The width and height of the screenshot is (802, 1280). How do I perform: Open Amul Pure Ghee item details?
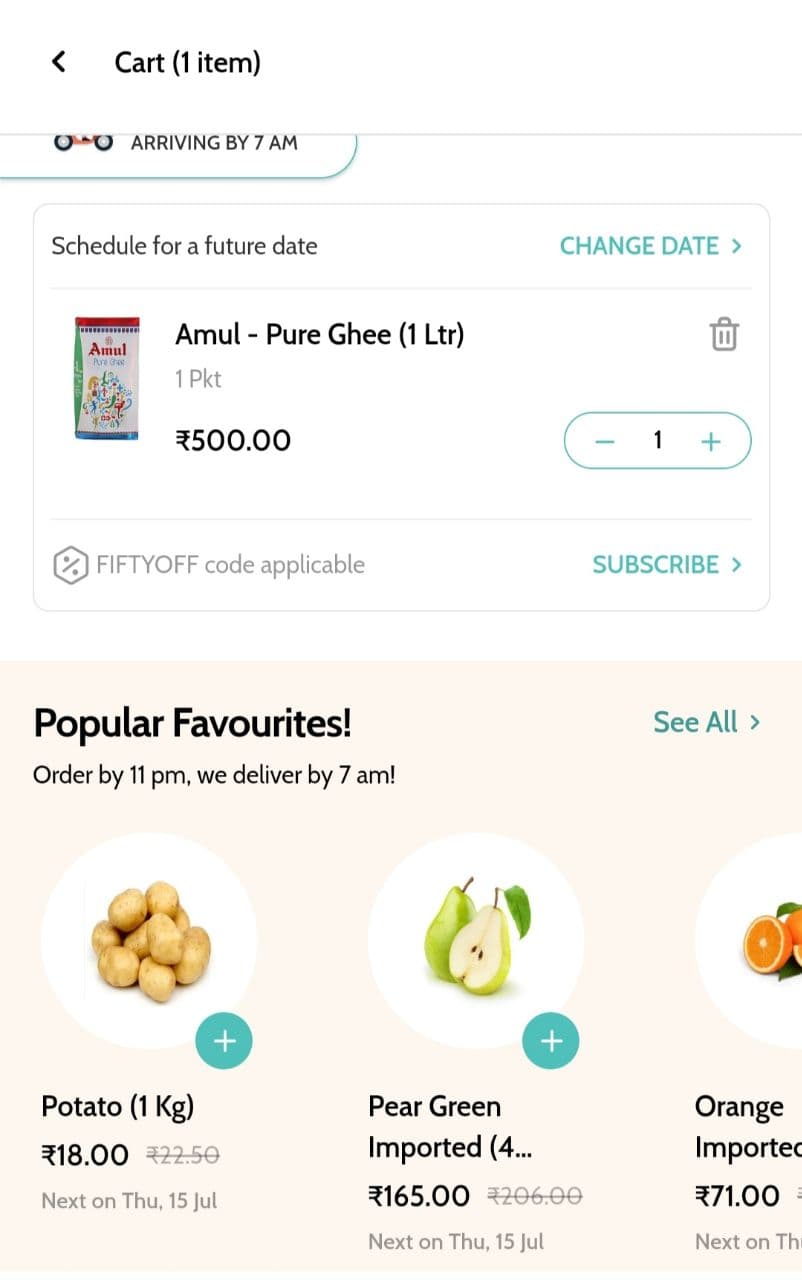click(x=319, y=335)
